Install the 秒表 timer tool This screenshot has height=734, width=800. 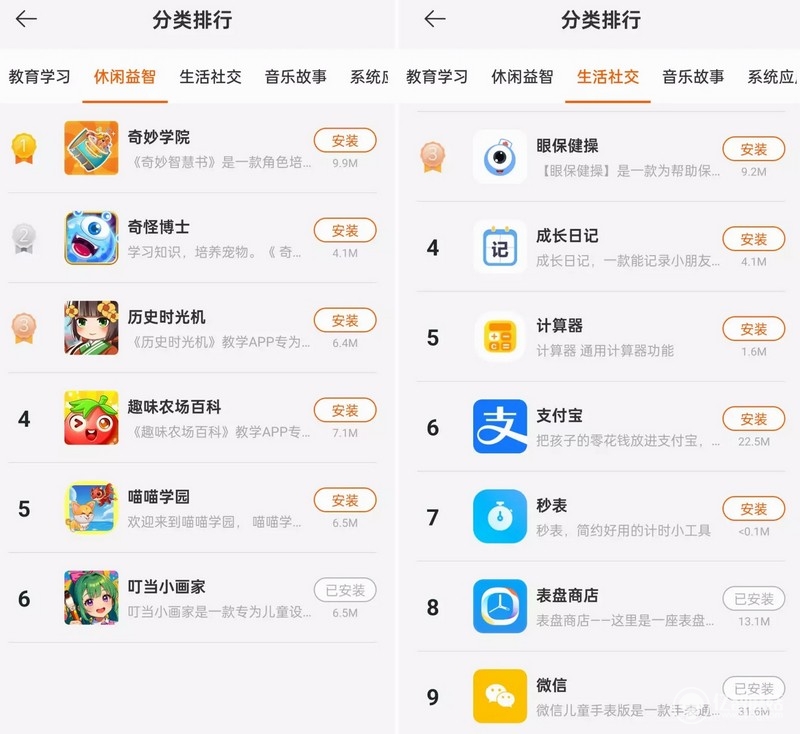click(753, 509)
